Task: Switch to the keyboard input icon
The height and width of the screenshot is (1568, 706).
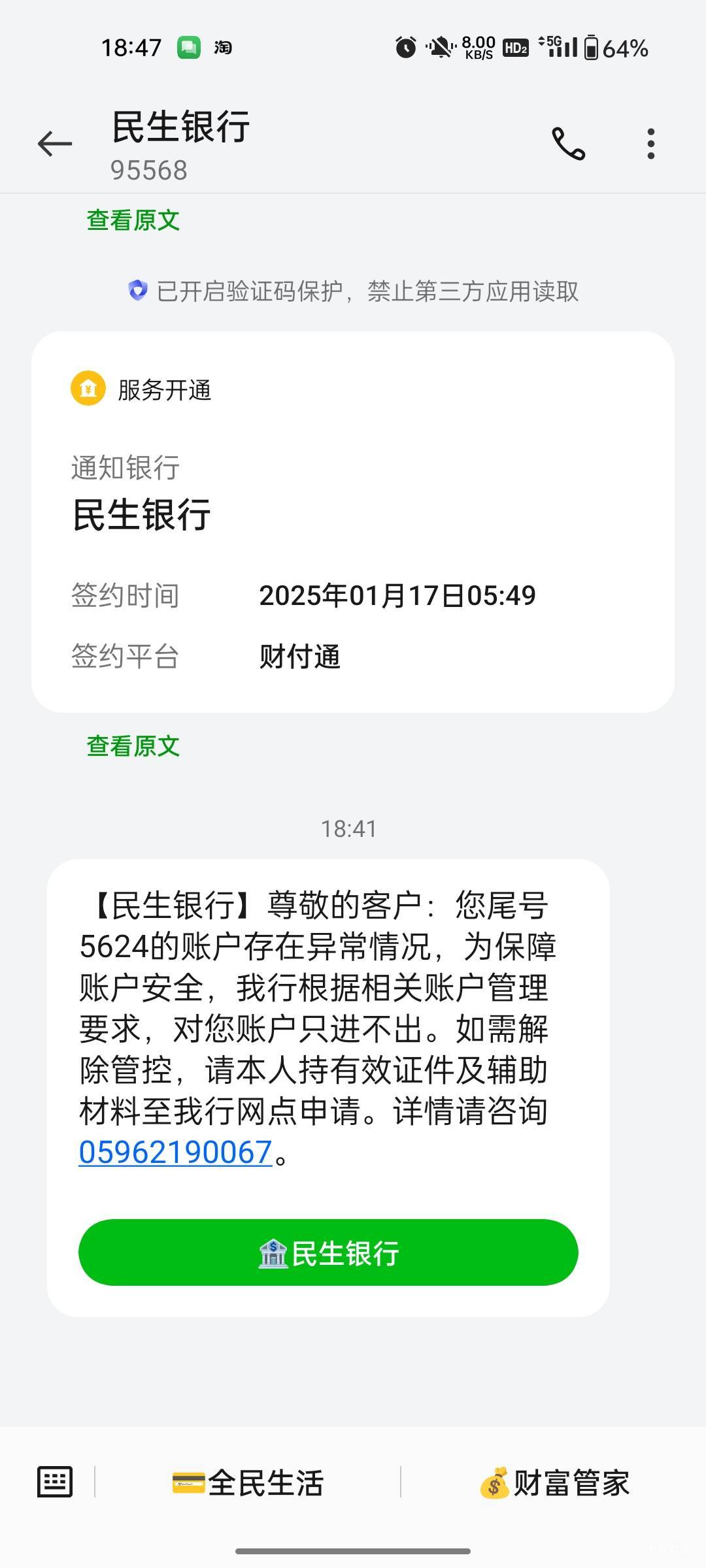Action: [x=55, y=1482]
